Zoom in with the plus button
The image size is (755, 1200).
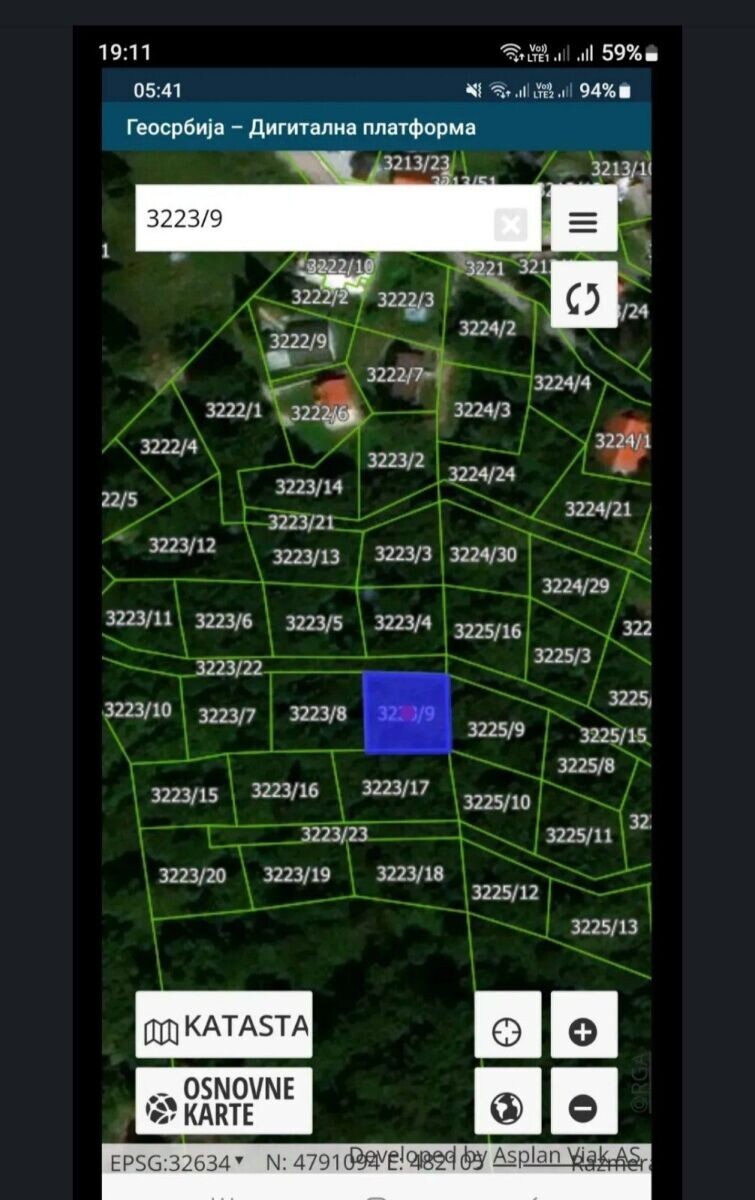pos(583,1030)
